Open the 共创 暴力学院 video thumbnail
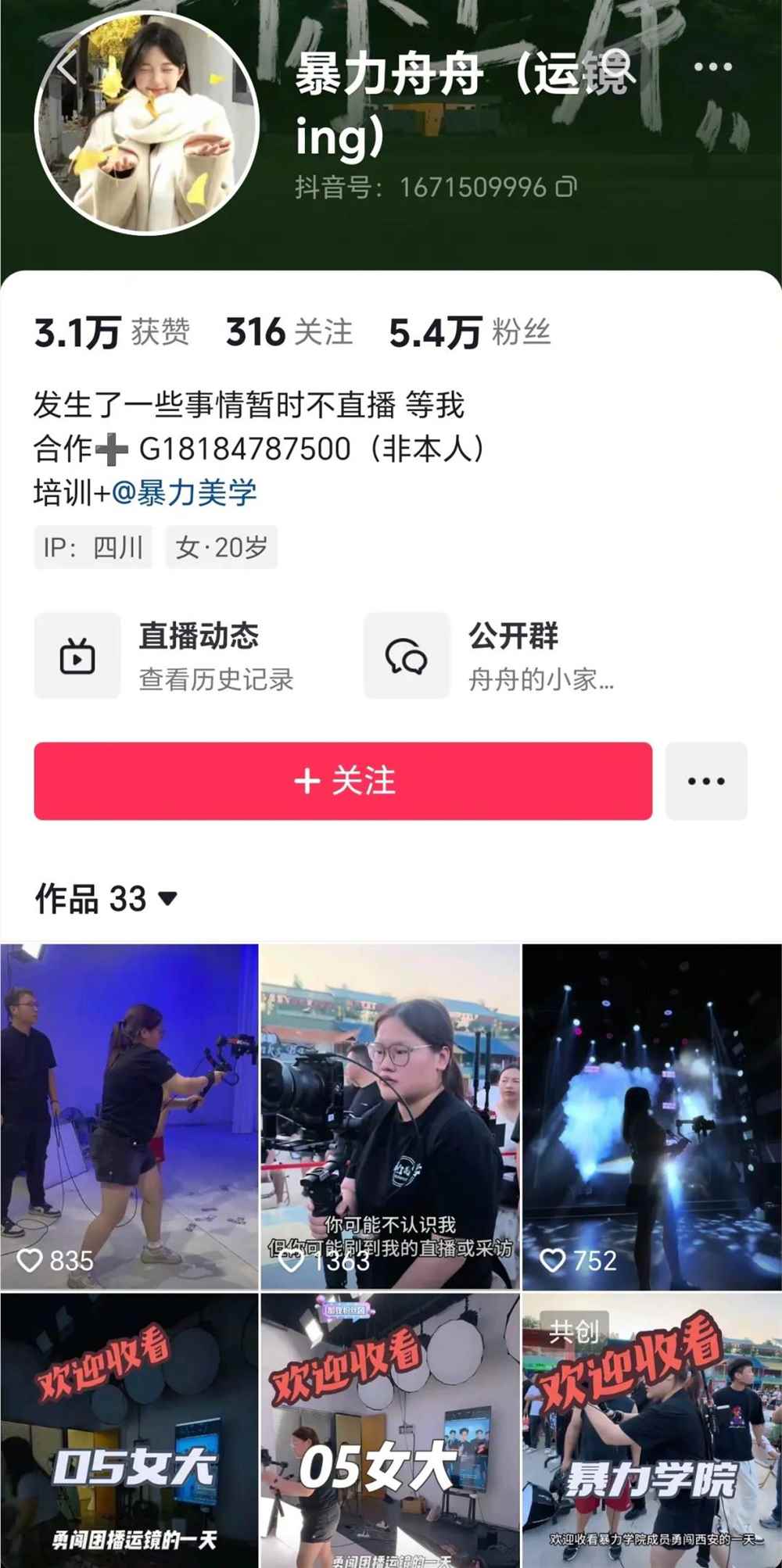Screen dimensions: 782x1568 pos(651,1430)
